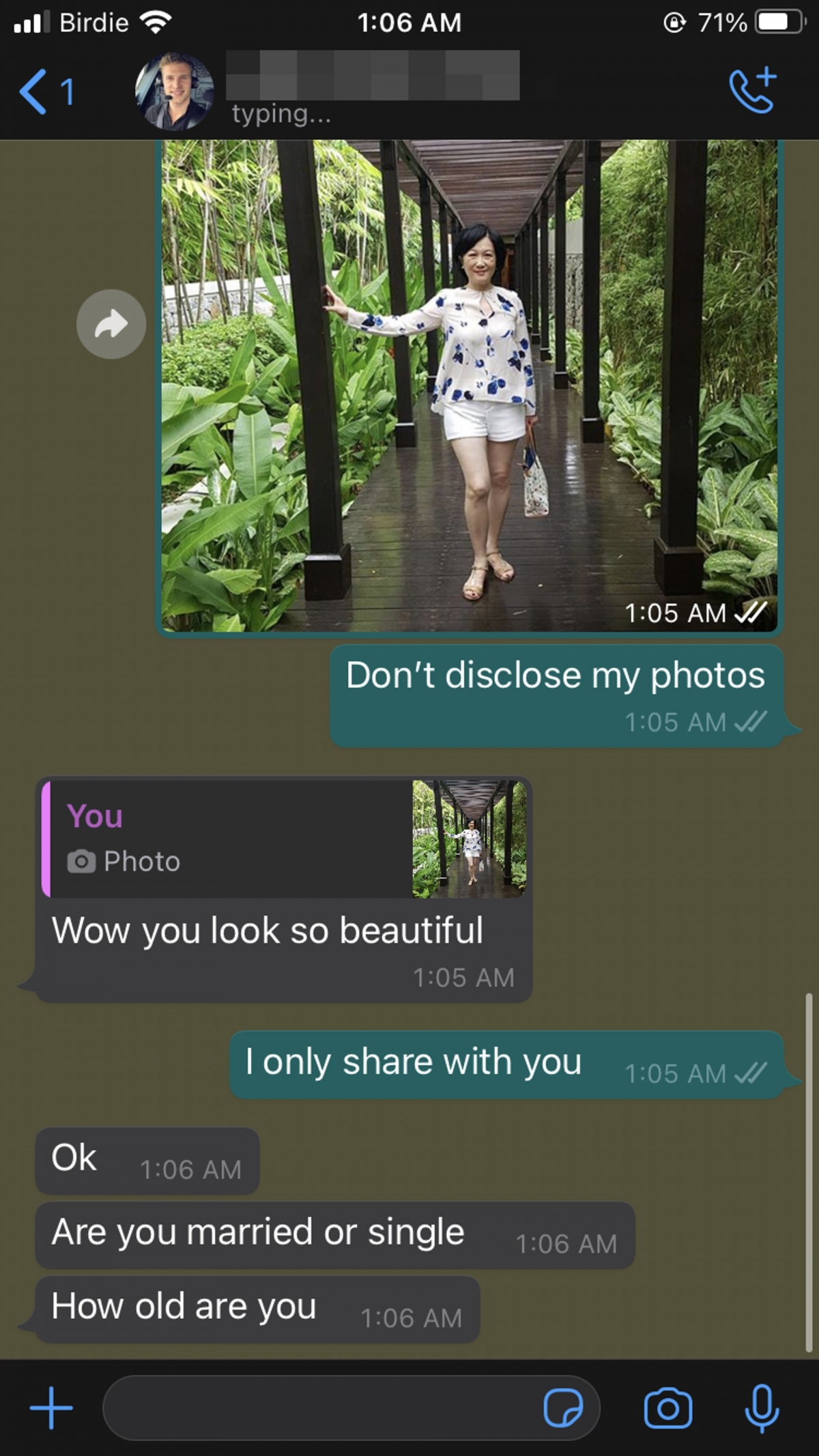Record a voice message
This screenshot has width=819, height=1456.
(762, 1408)
